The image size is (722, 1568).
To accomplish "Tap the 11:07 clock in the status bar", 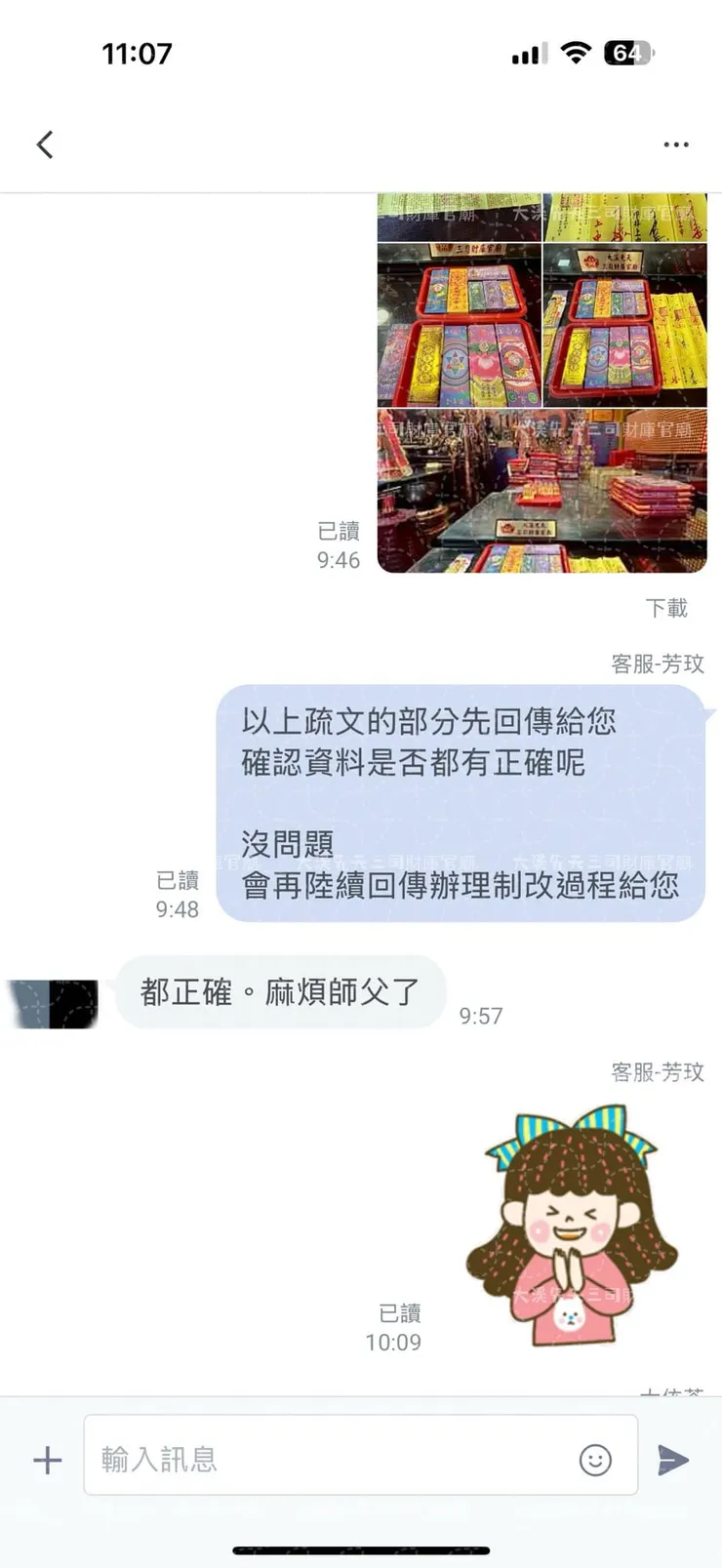I will [139, 54].
